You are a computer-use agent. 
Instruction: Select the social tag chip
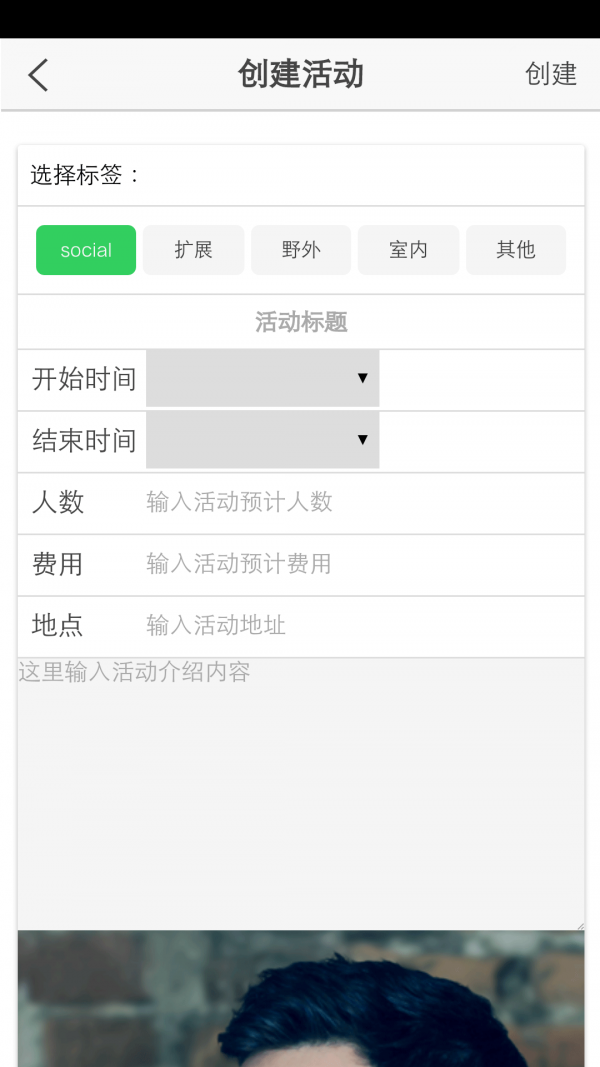(x=86, y=250)
